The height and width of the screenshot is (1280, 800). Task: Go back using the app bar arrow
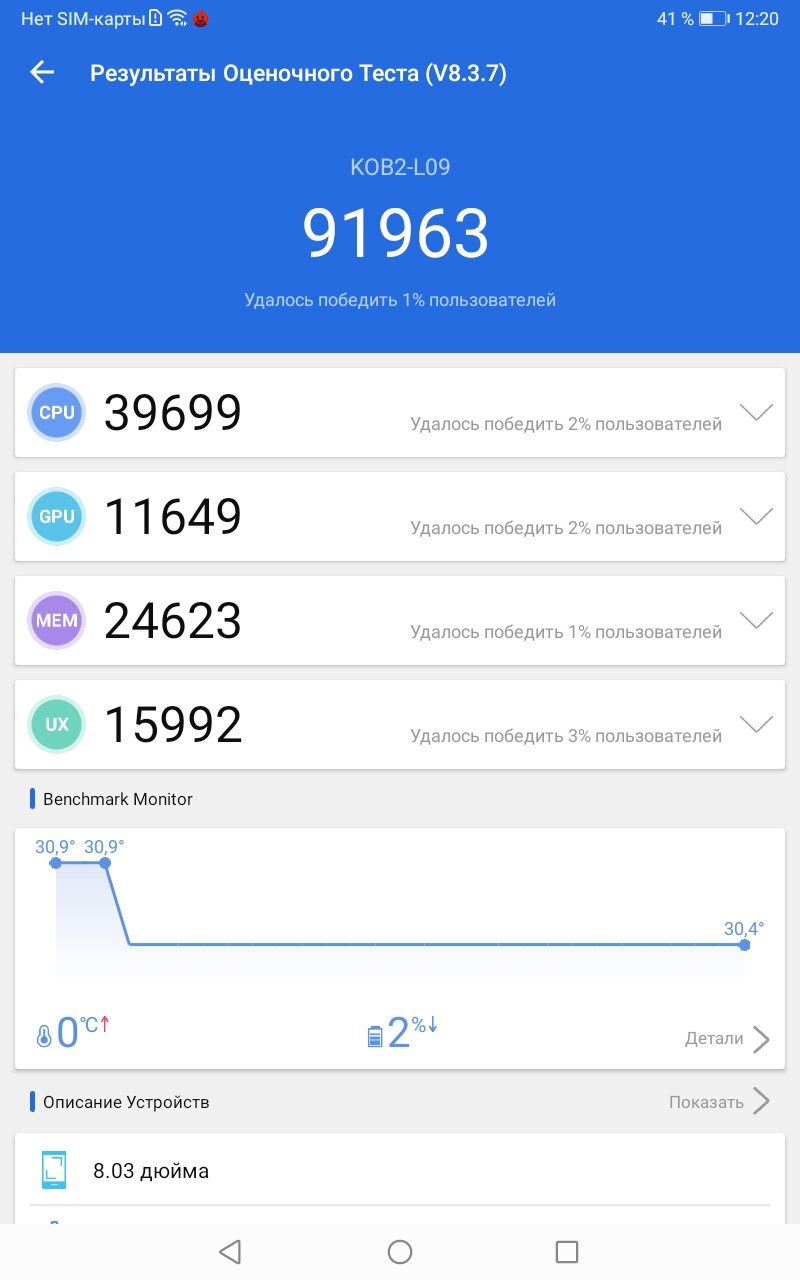pyautogui.click(x=42, y=72)
